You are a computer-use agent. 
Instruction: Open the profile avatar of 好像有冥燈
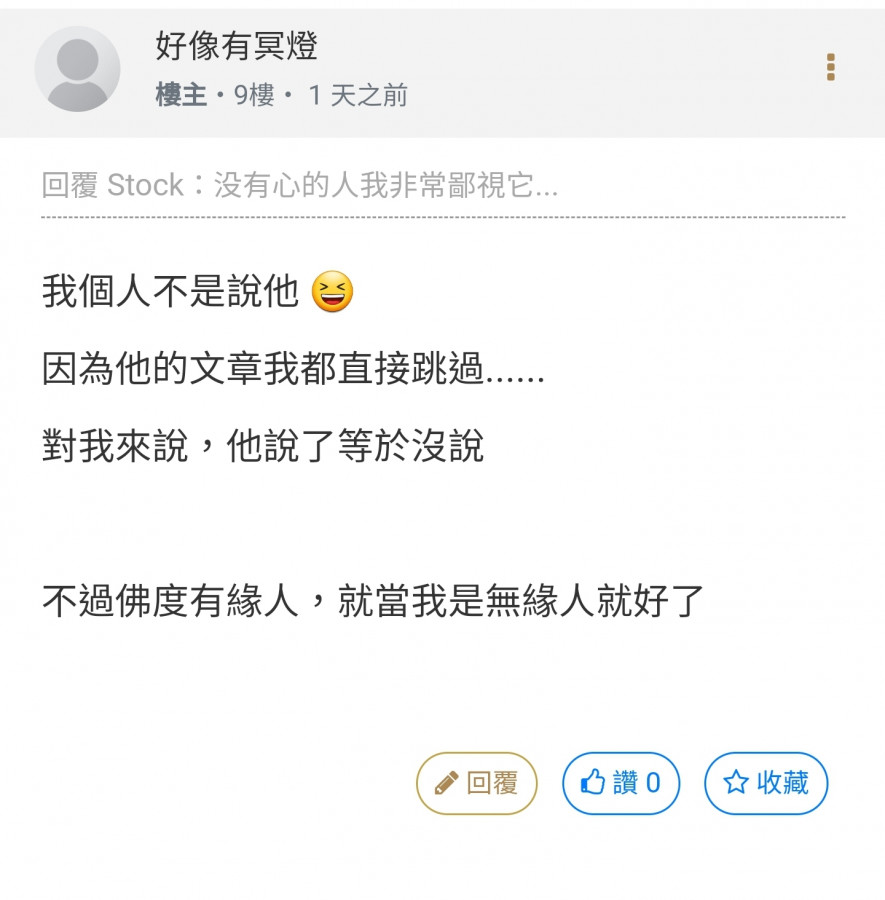tap(77, 69)
